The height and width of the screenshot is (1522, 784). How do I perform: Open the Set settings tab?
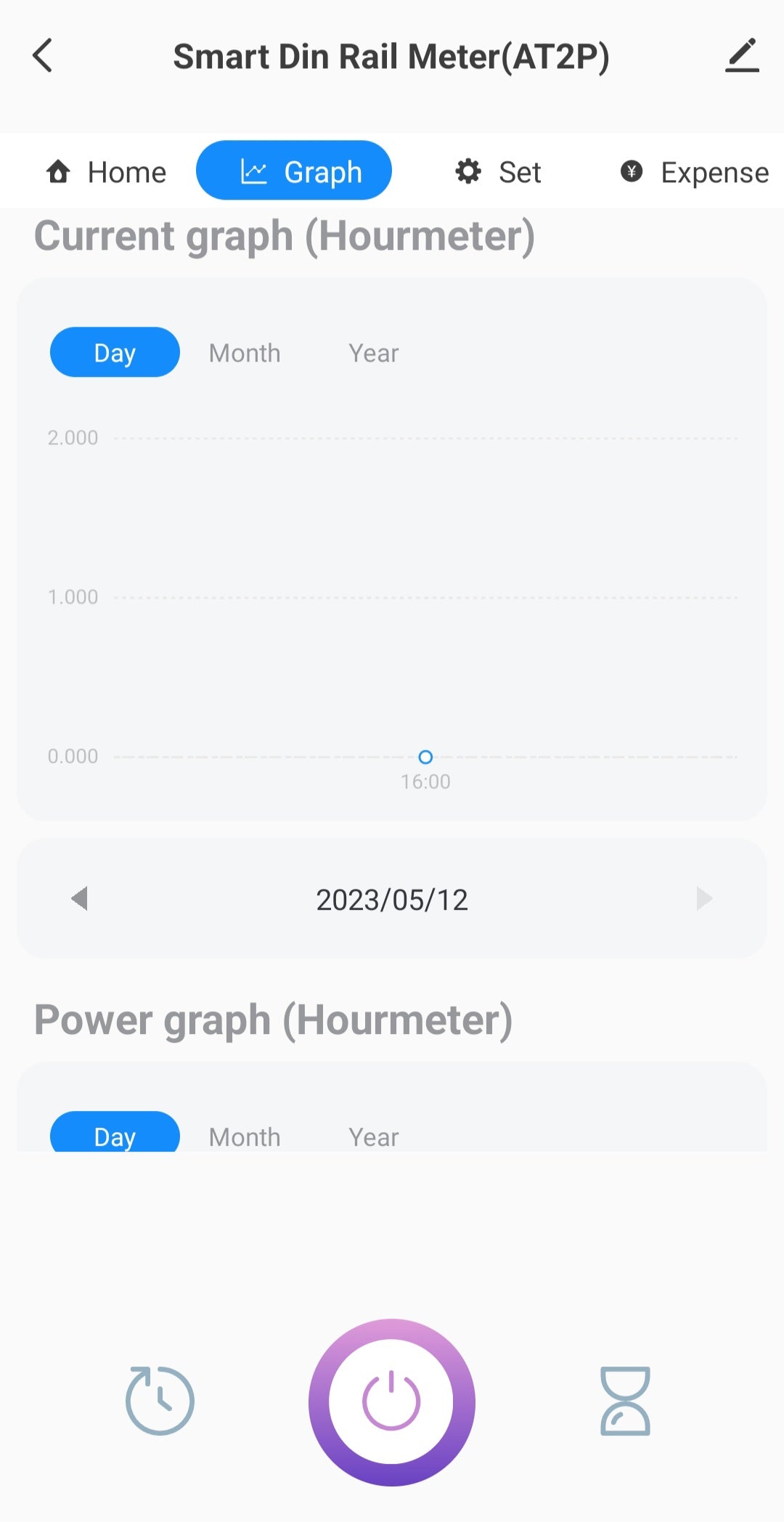(x=498, y=172)
